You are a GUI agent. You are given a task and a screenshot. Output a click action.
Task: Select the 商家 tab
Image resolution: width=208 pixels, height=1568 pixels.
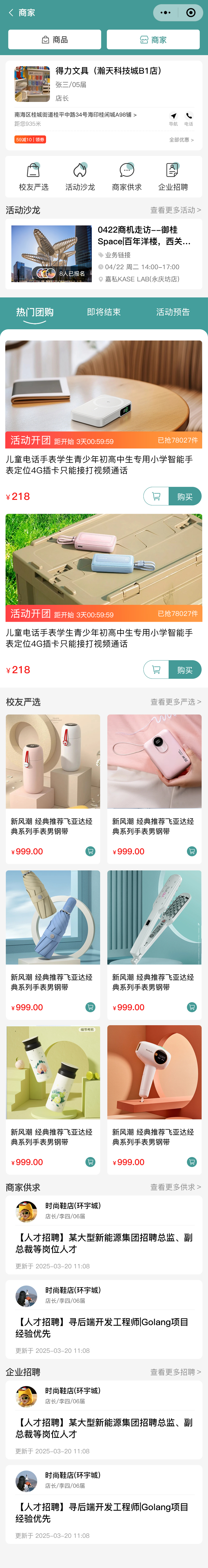point(153,40)
